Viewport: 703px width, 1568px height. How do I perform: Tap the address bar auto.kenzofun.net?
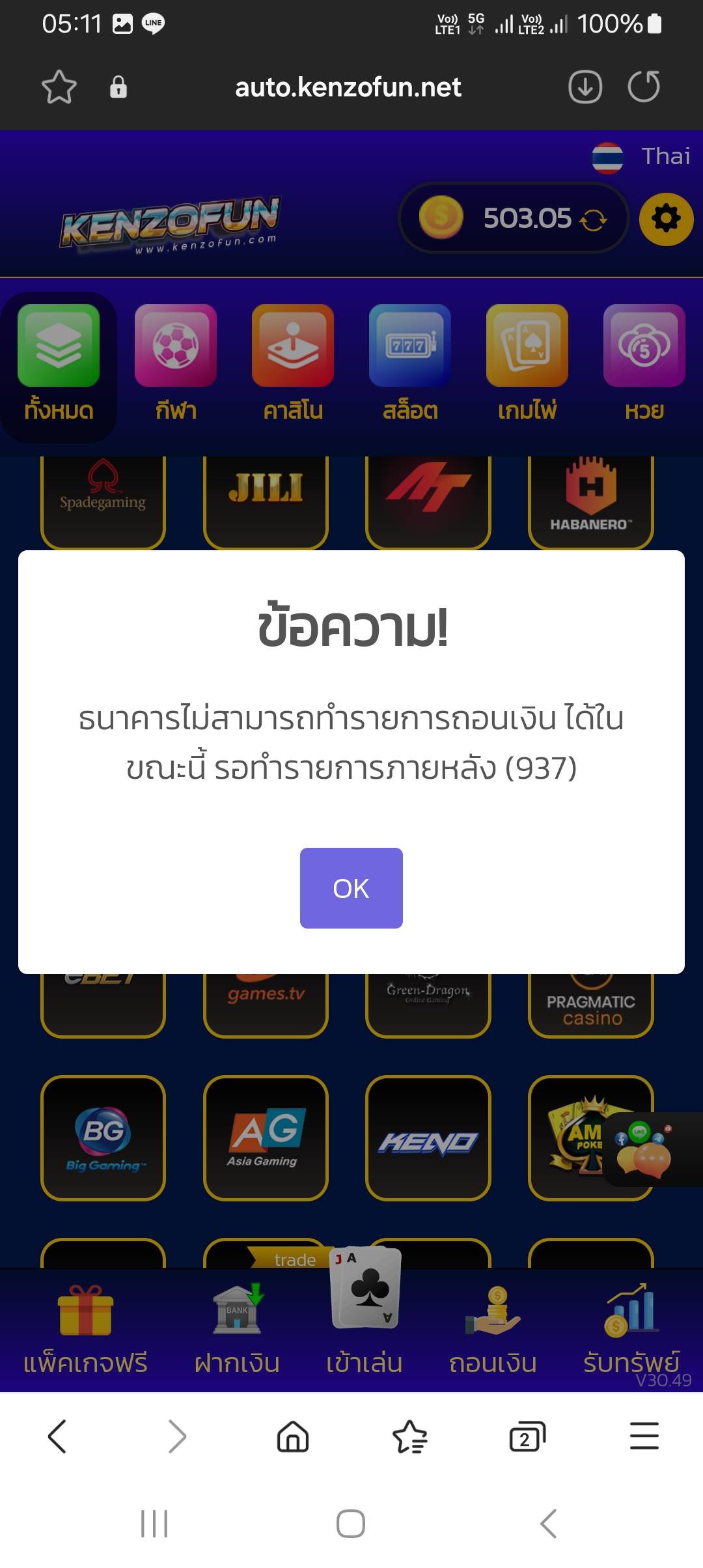(x=348, y=87)
